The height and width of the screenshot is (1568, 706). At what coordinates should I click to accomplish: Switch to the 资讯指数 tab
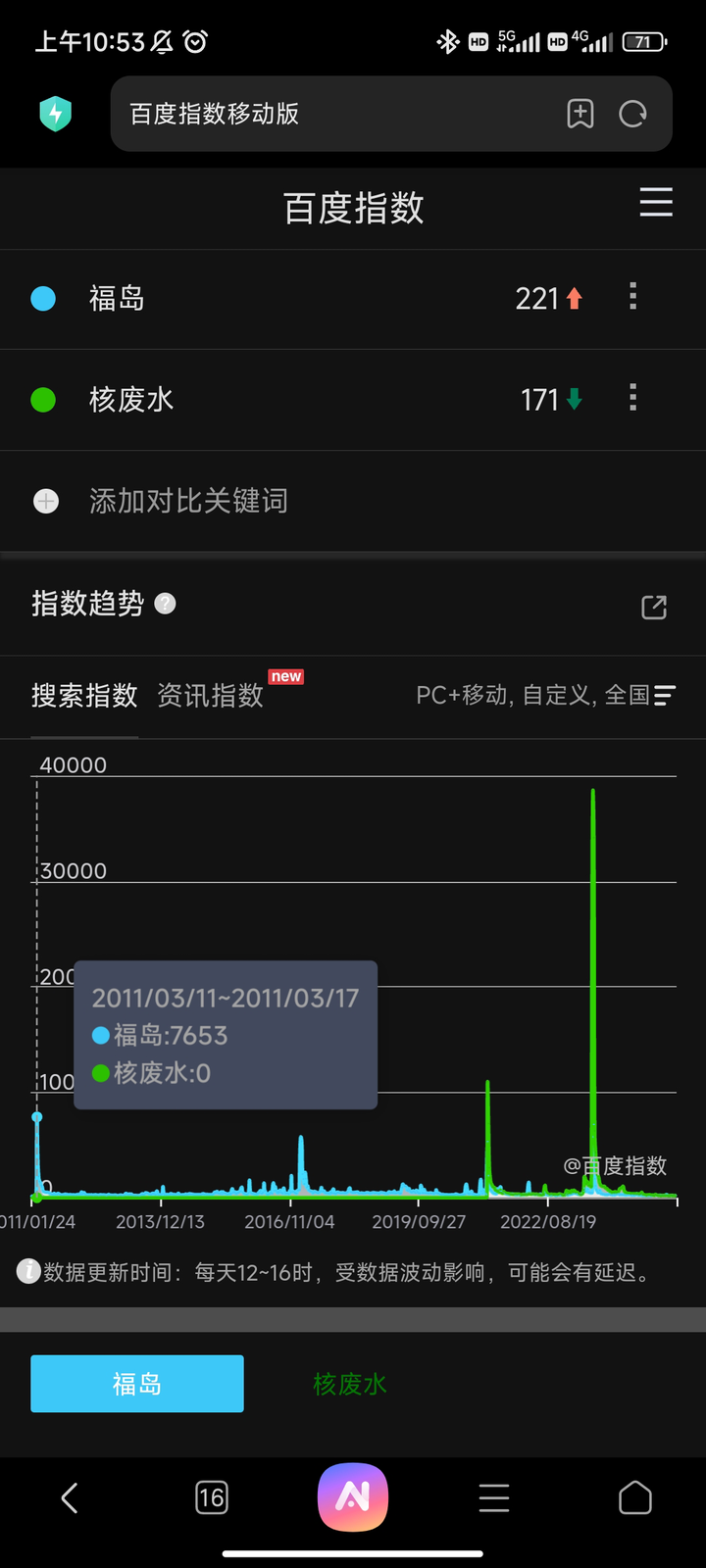[210, 695]
